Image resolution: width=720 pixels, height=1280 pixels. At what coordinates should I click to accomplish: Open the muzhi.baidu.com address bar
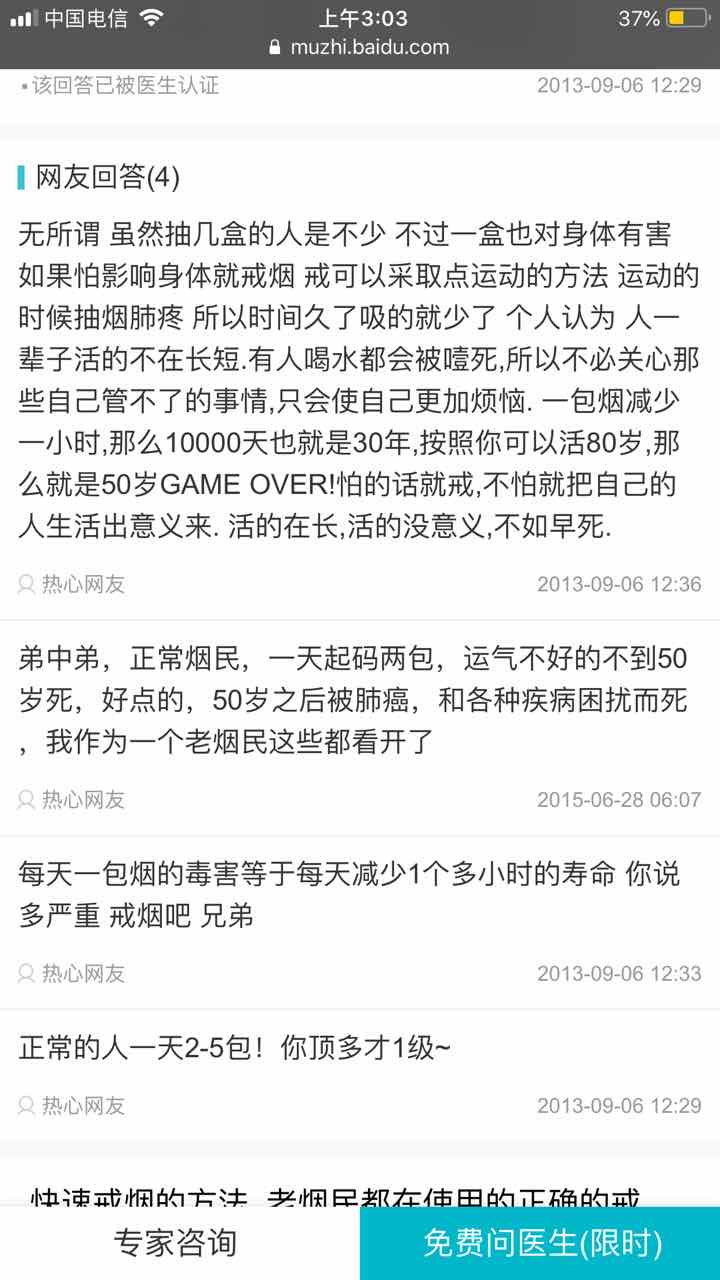(360, 47)
